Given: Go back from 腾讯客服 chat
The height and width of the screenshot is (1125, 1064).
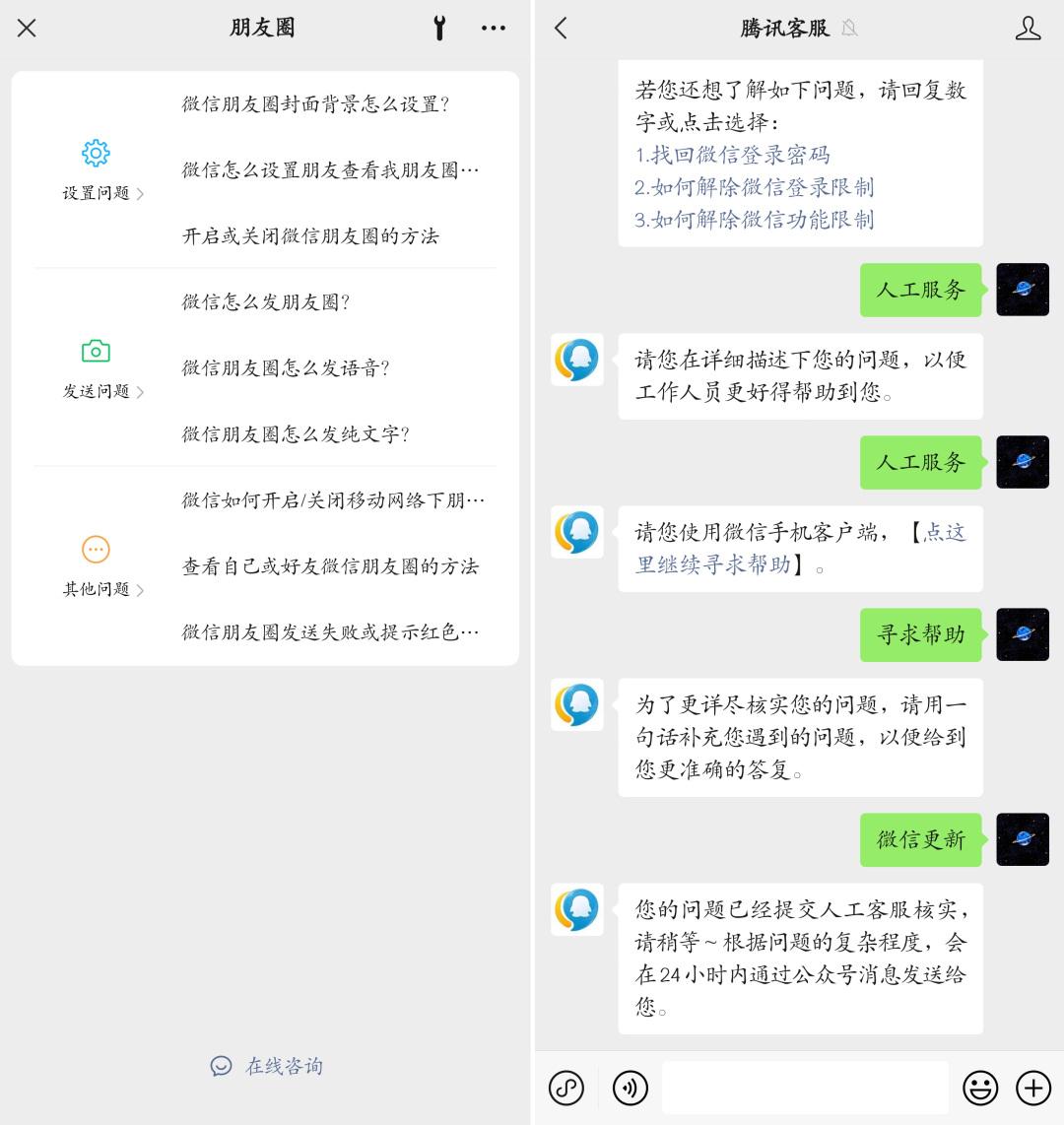Looking at the screenshot, I should tap(561, 28).
